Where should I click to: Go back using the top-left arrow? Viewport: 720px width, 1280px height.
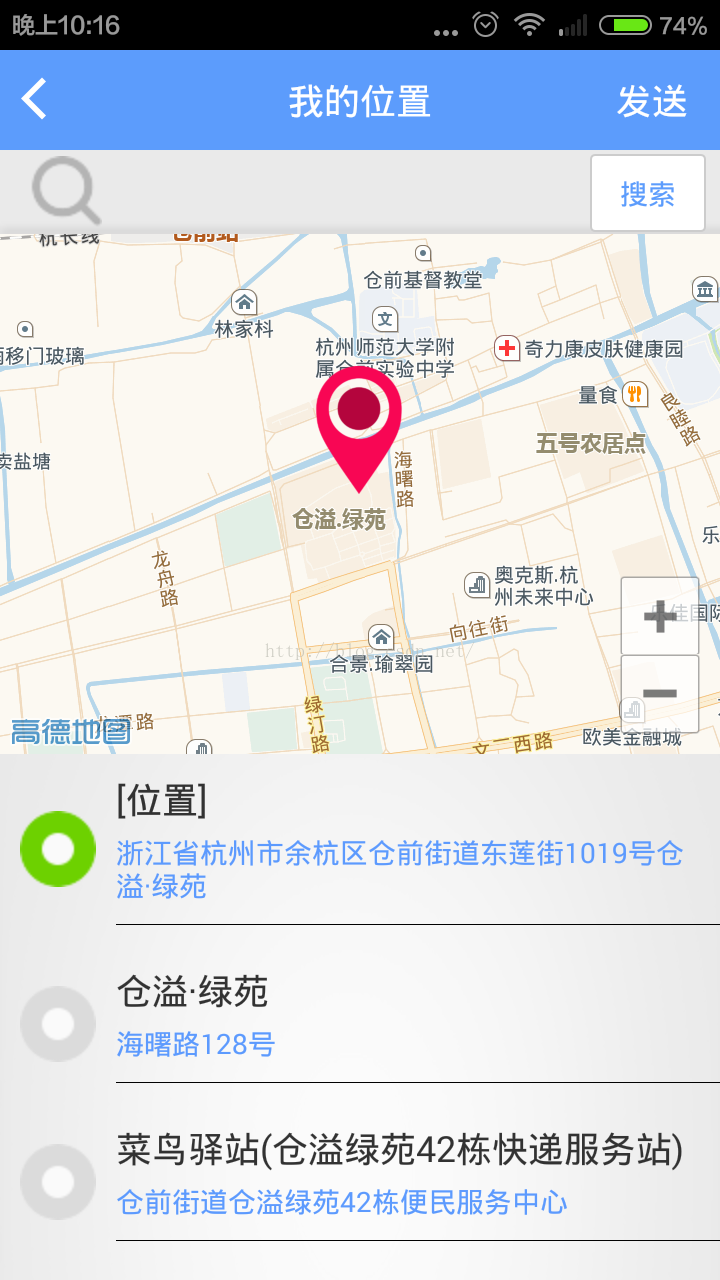coord(35,100)
